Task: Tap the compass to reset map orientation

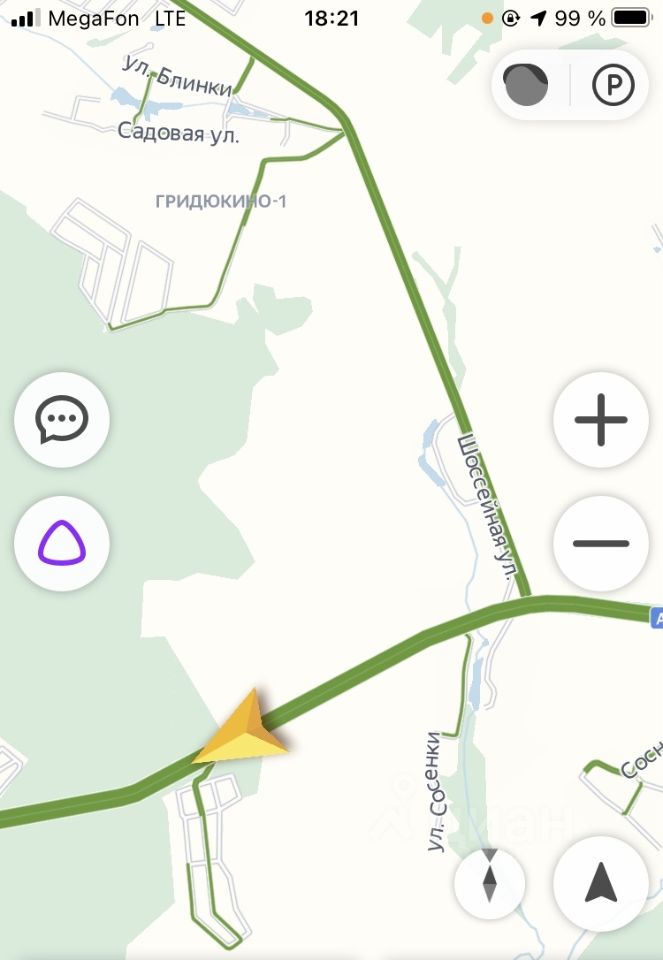Action: tap(489, 877)
